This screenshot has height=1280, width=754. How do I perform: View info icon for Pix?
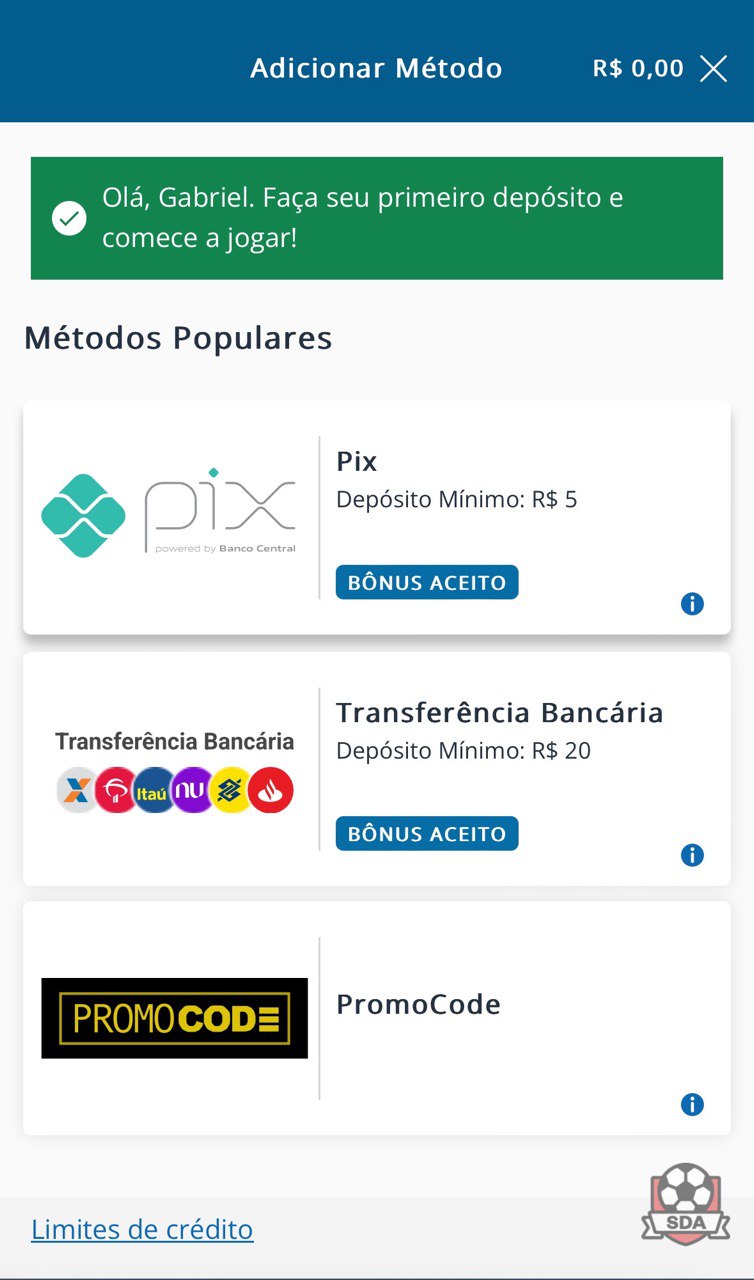(692, 604)
